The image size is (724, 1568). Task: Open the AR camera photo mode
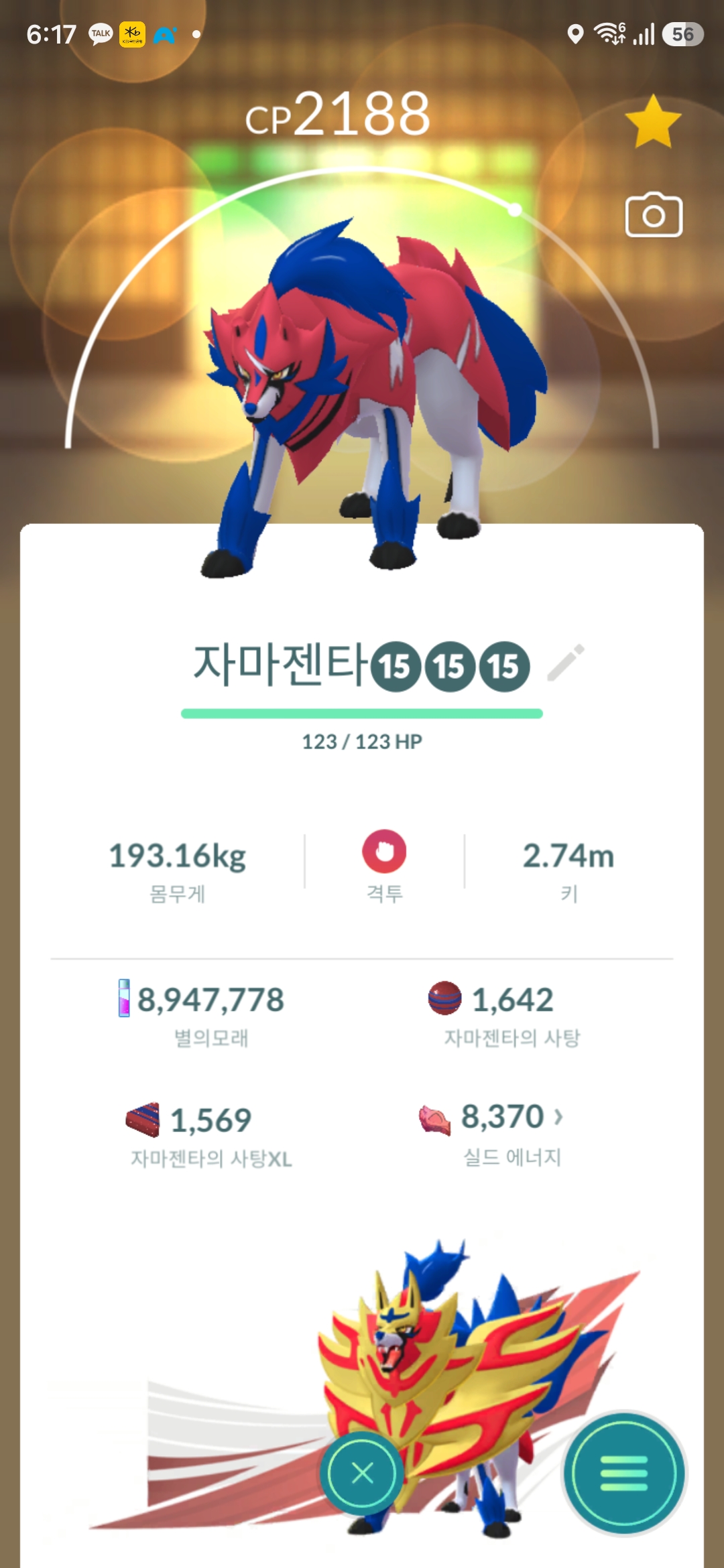point(654,215)
